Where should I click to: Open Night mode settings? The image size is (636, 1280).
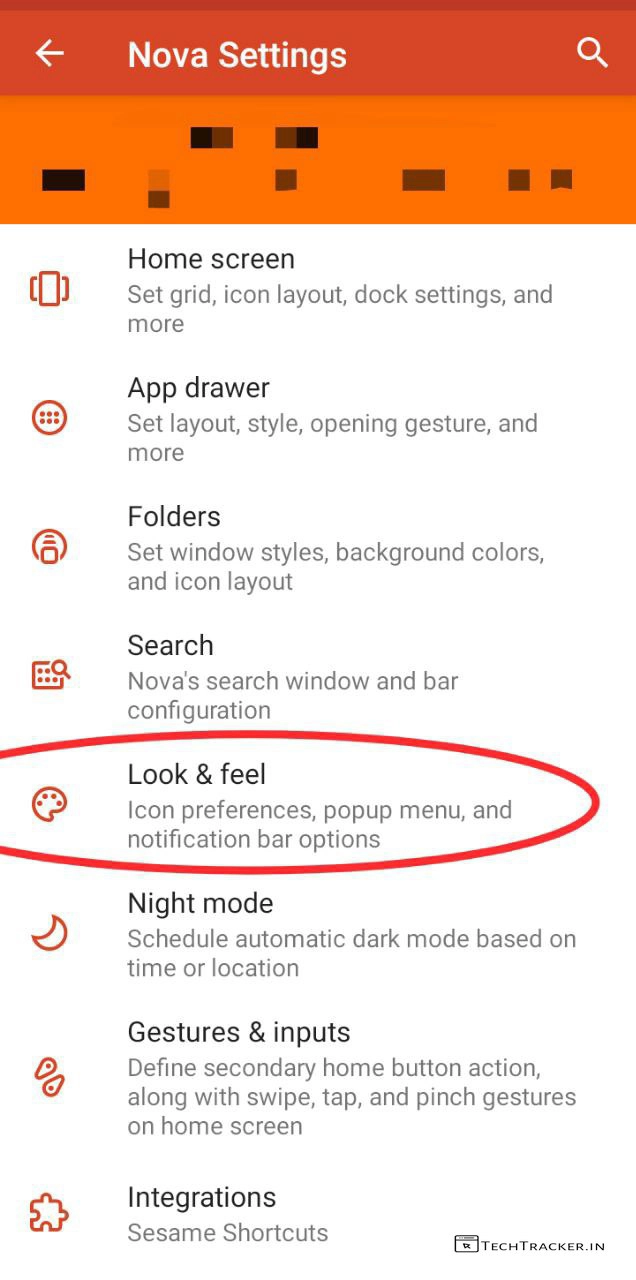point(318,935)
